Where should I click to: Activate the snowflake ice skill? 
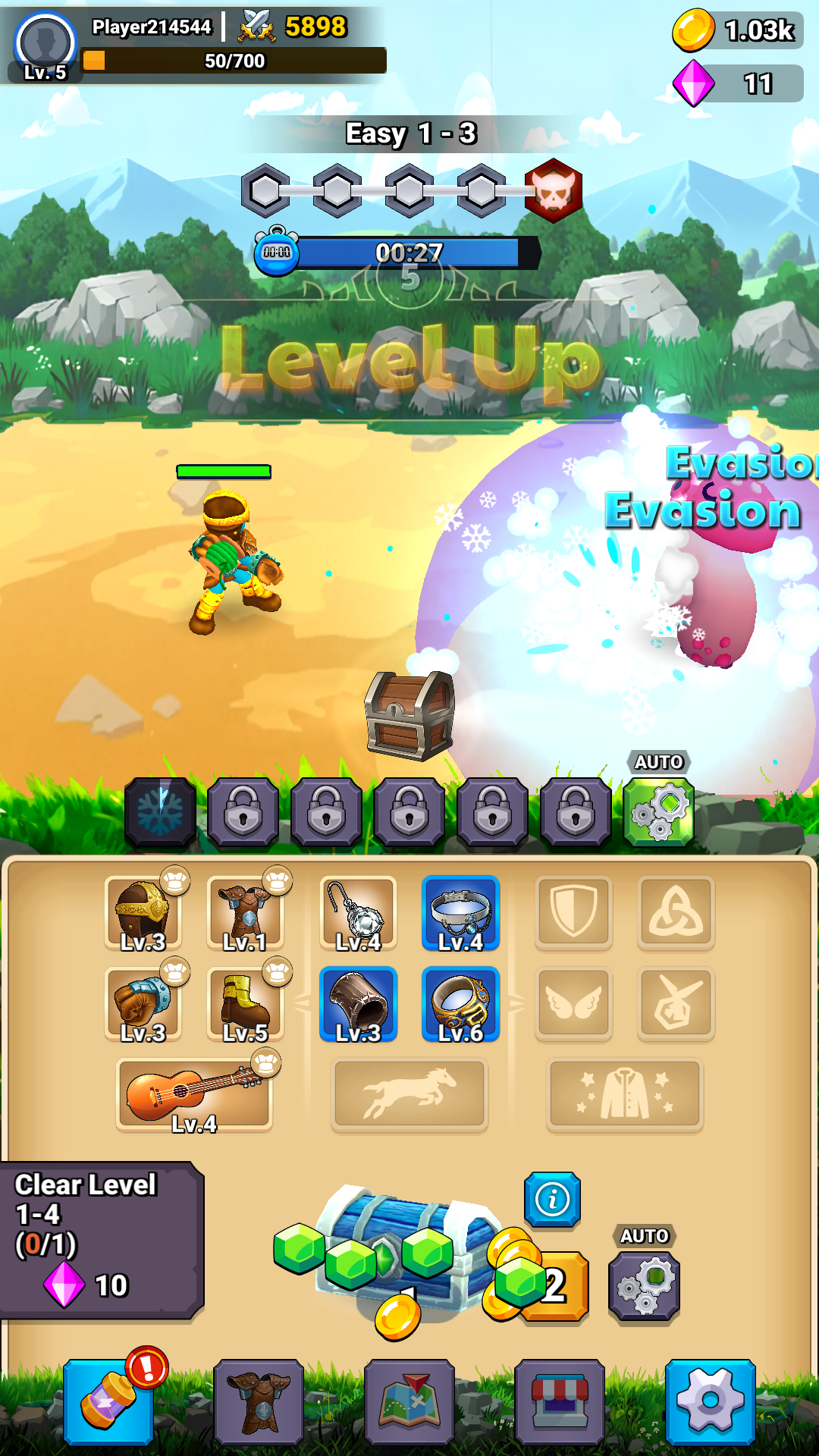click(161, 811)
